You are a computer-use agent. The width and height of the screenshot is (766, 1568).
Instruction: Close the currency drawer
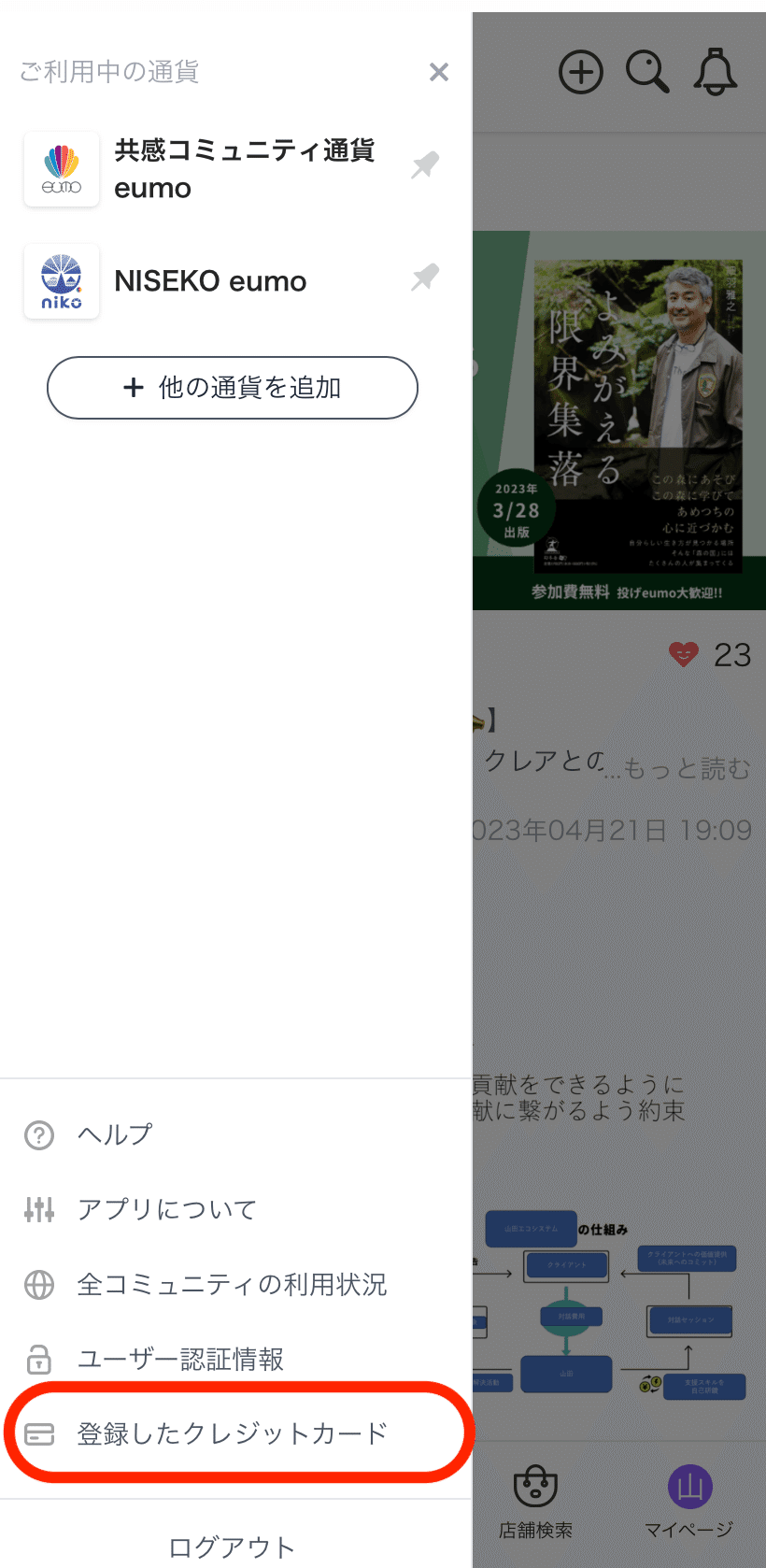tap(438, 72)
